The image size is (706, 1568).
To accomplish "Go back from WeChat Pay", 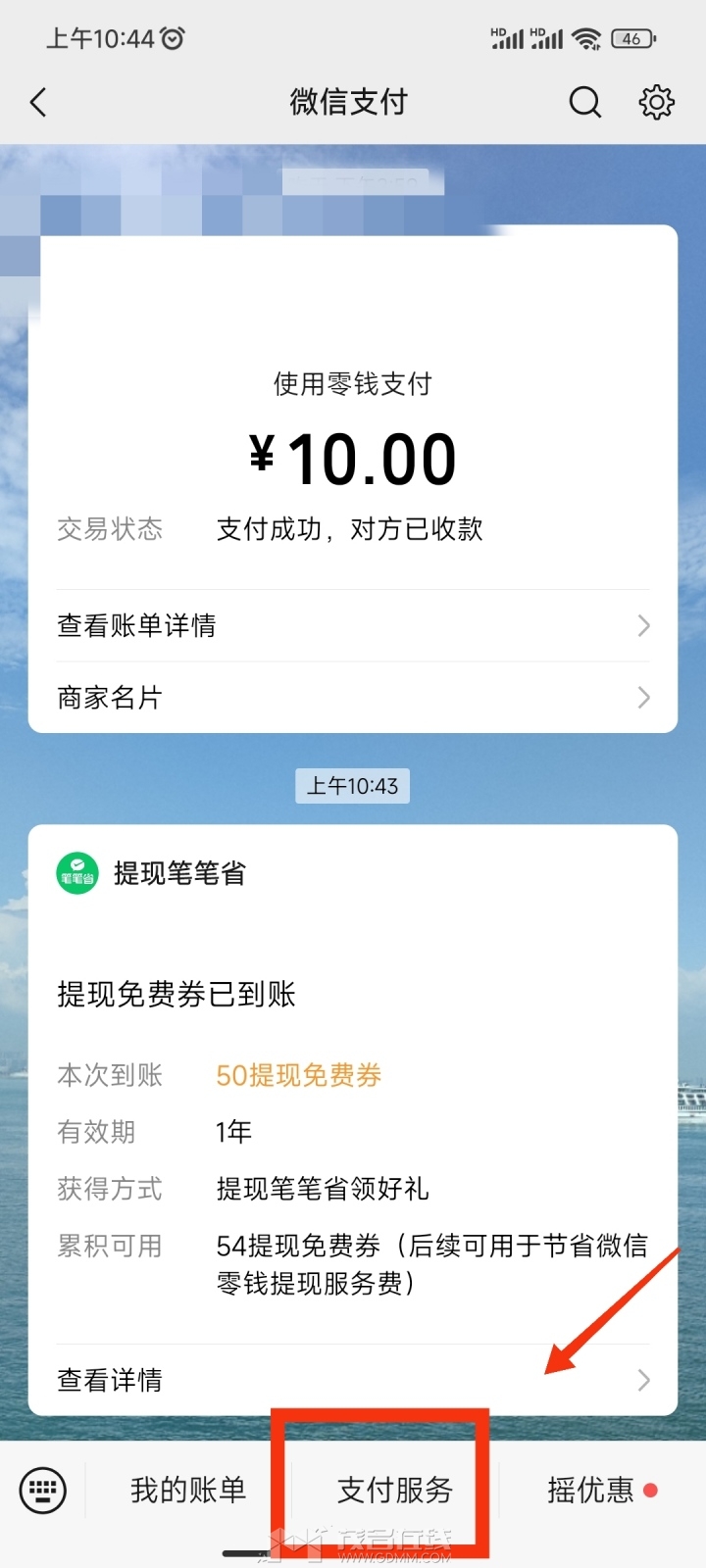I will tap(38, 102).
